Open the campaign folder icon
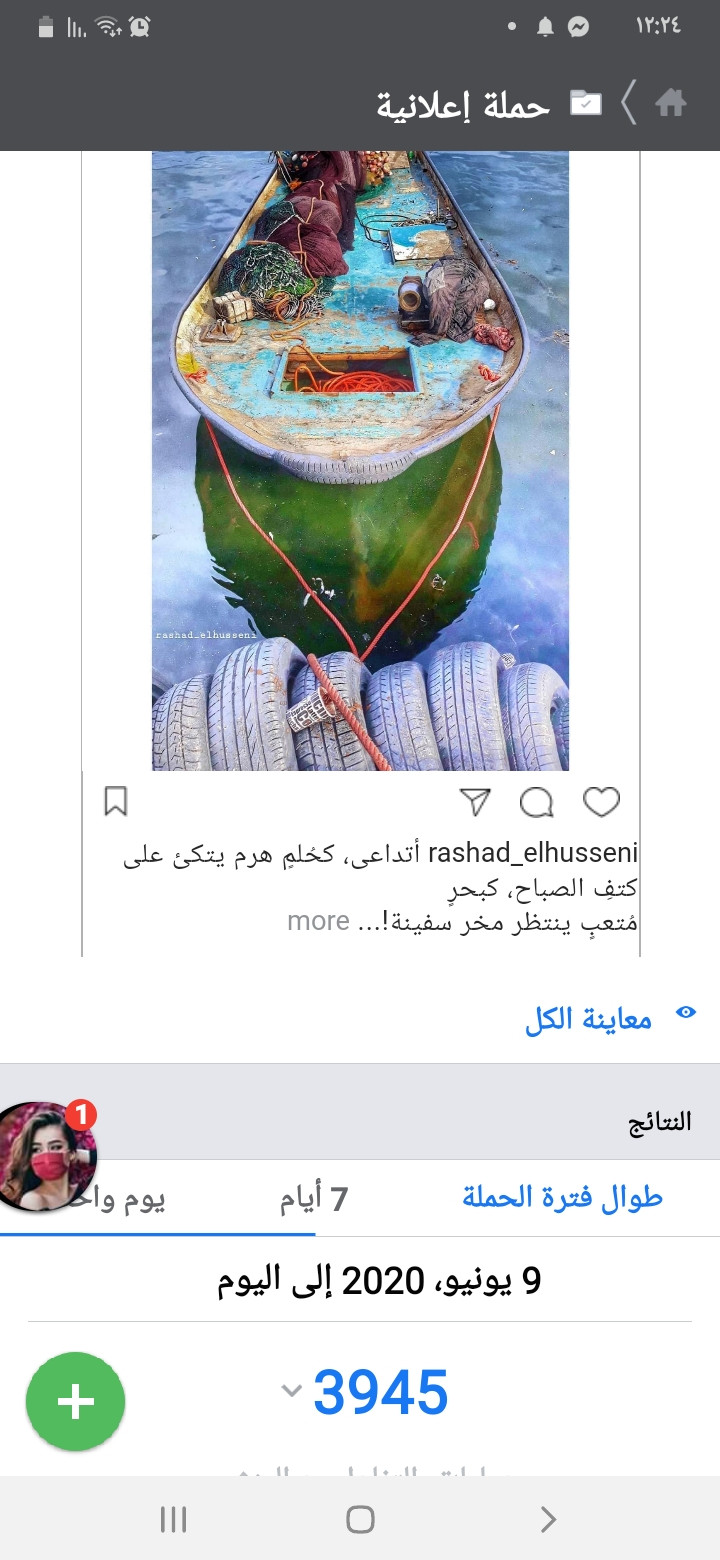 click(x=586, y=103)
